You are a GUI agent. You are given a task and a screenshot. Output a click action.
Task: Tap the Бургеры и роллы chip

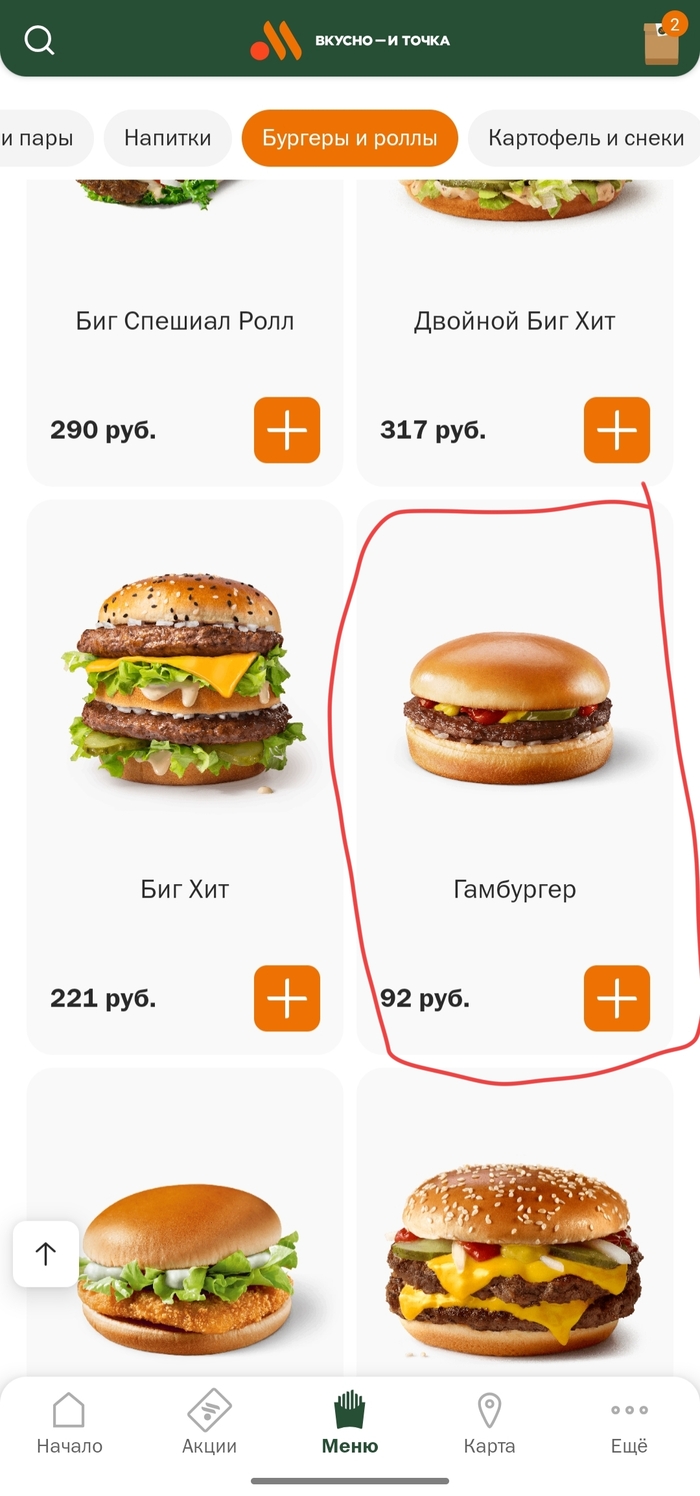(349, 138)
